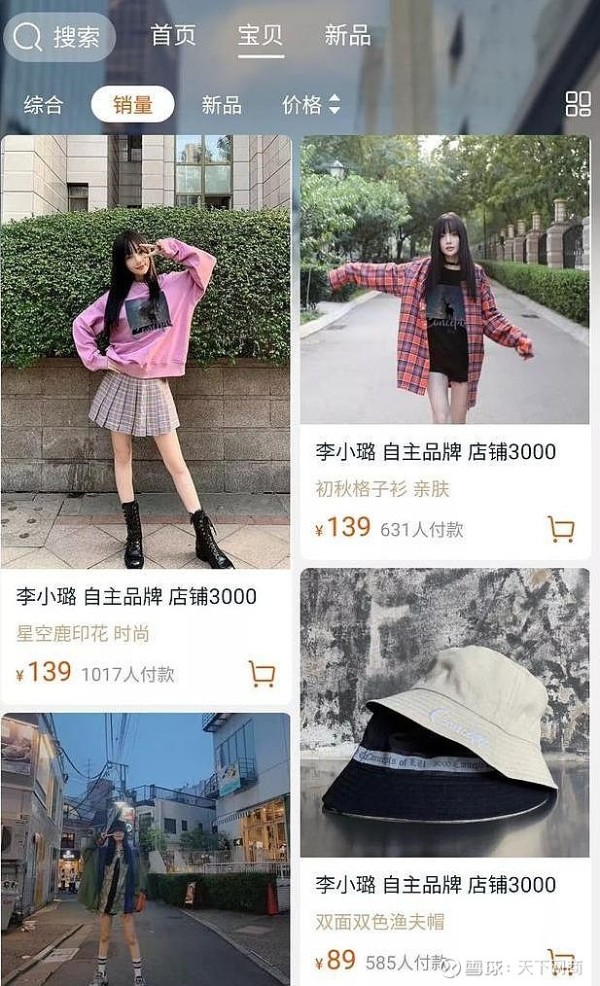Screen dimensions: 600x986
Task: Open the 星空鹿印花 sweatshirt product
Action: [x=146, y=419]
